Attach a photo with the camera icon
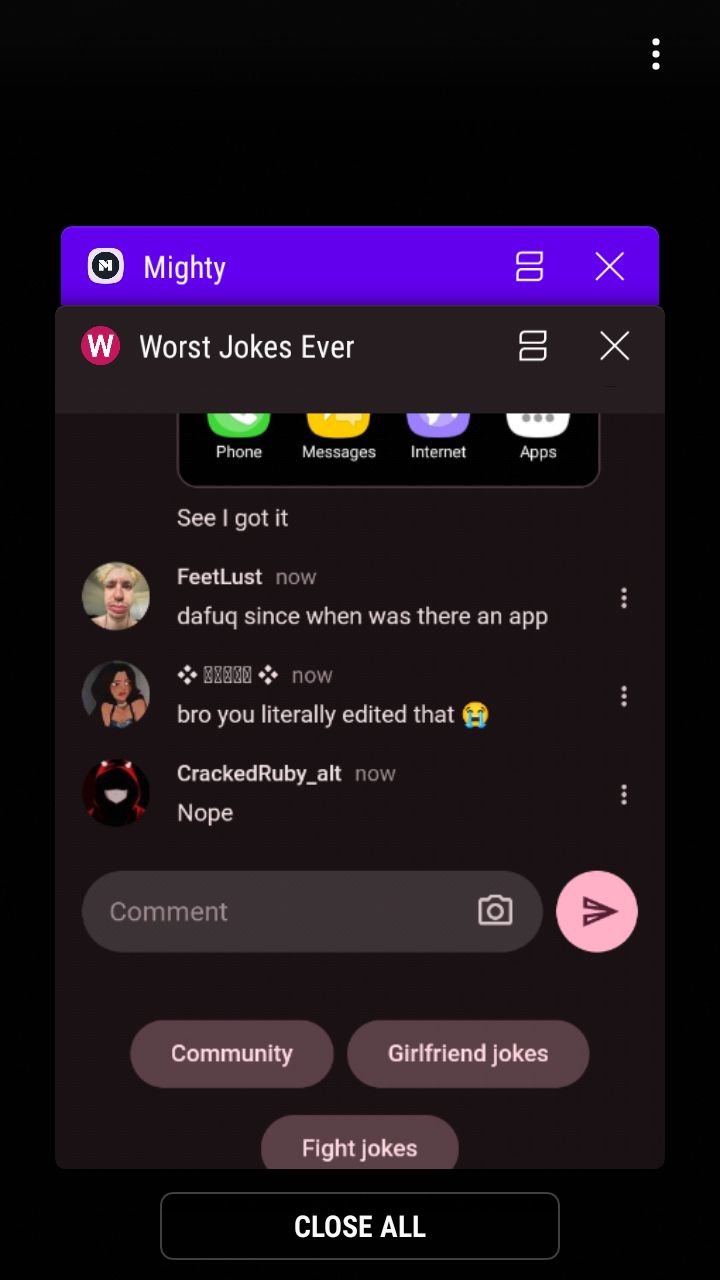Image resolution: width=720 pixels, height=1280 pixels. click(x=495, y=911)
